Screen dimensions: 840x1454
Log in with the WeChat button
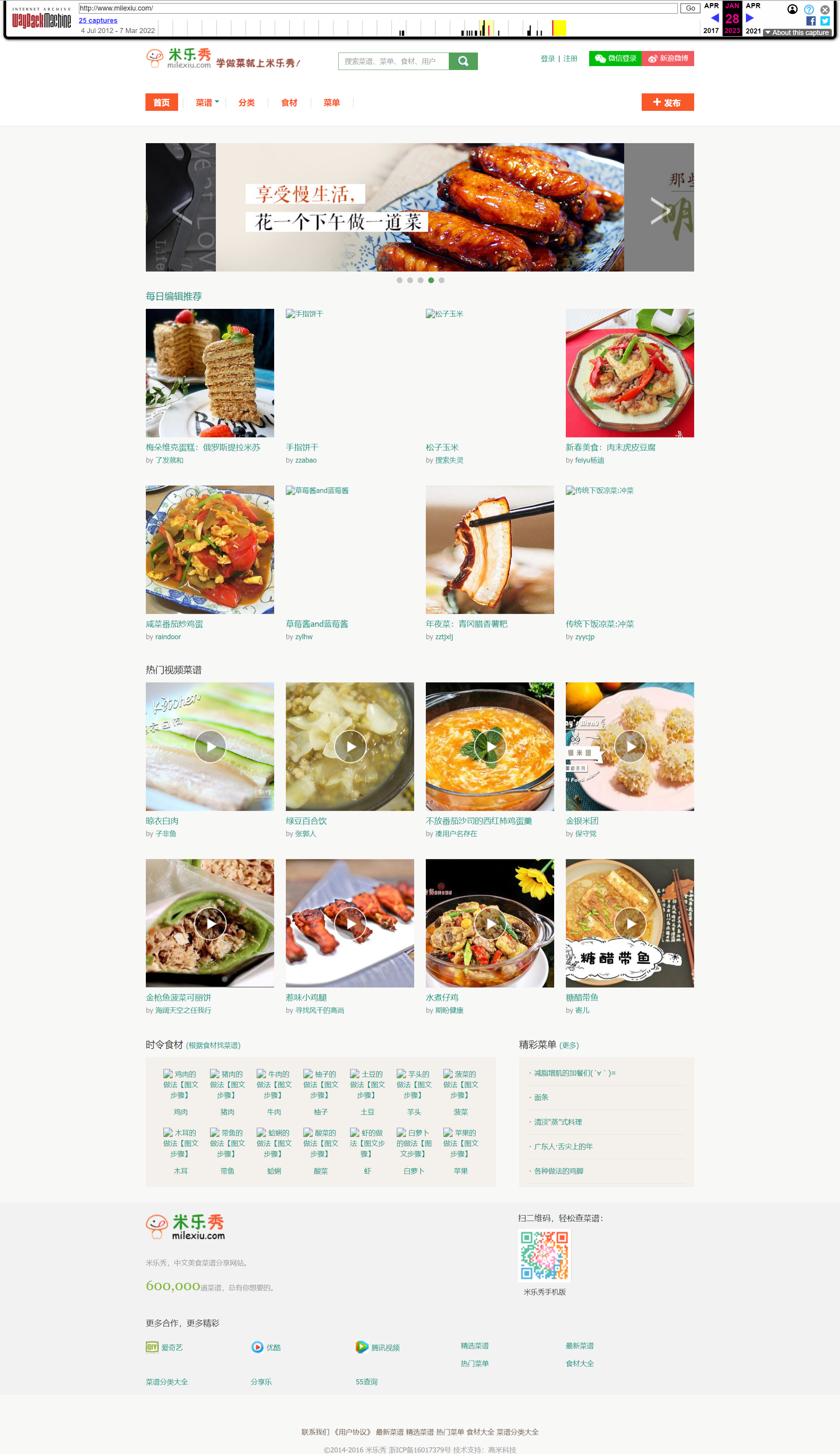615,58
